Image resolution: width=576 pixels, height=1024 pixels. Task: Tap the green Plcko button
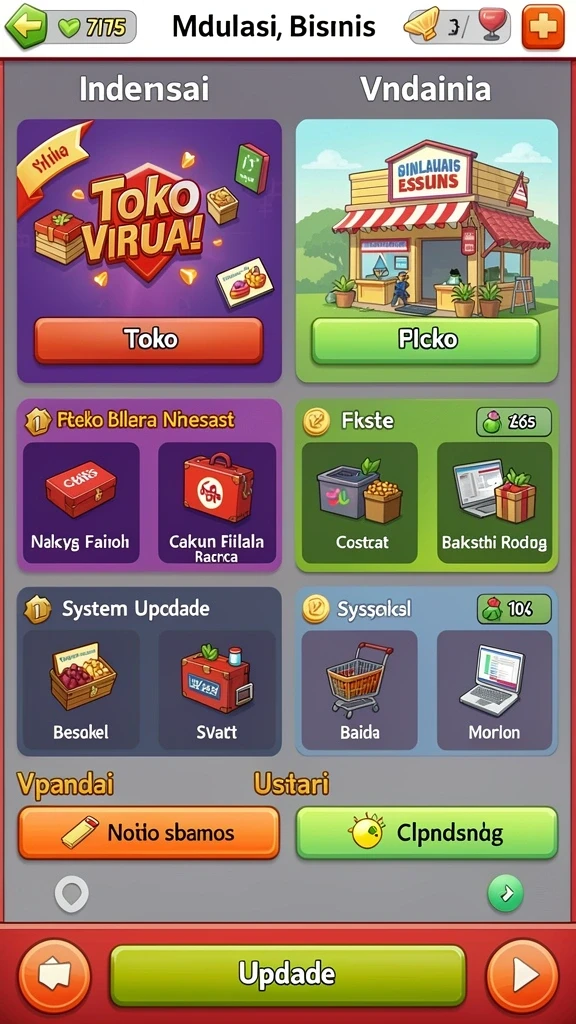click(x=426, y=340)
